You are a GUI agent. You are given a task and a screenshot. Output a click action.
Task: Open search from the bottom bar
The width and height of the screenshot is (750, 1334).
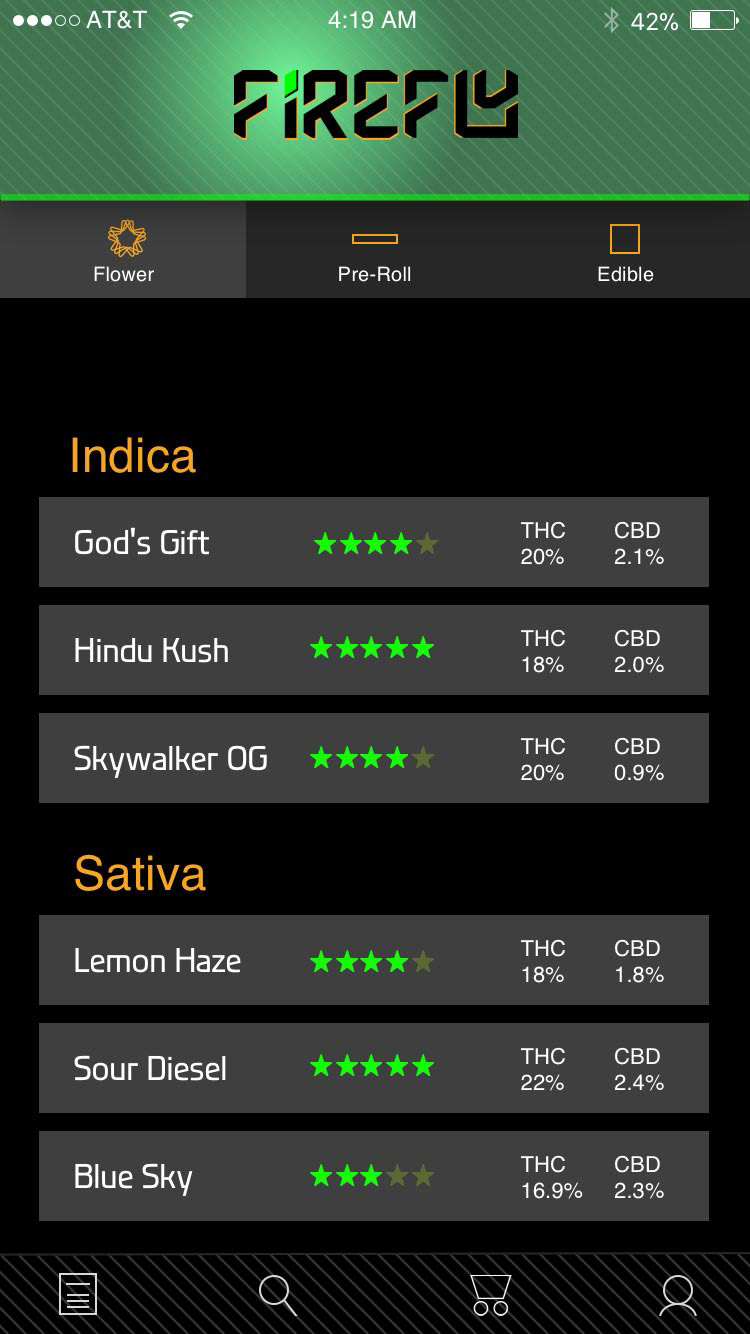(278, 1295)
